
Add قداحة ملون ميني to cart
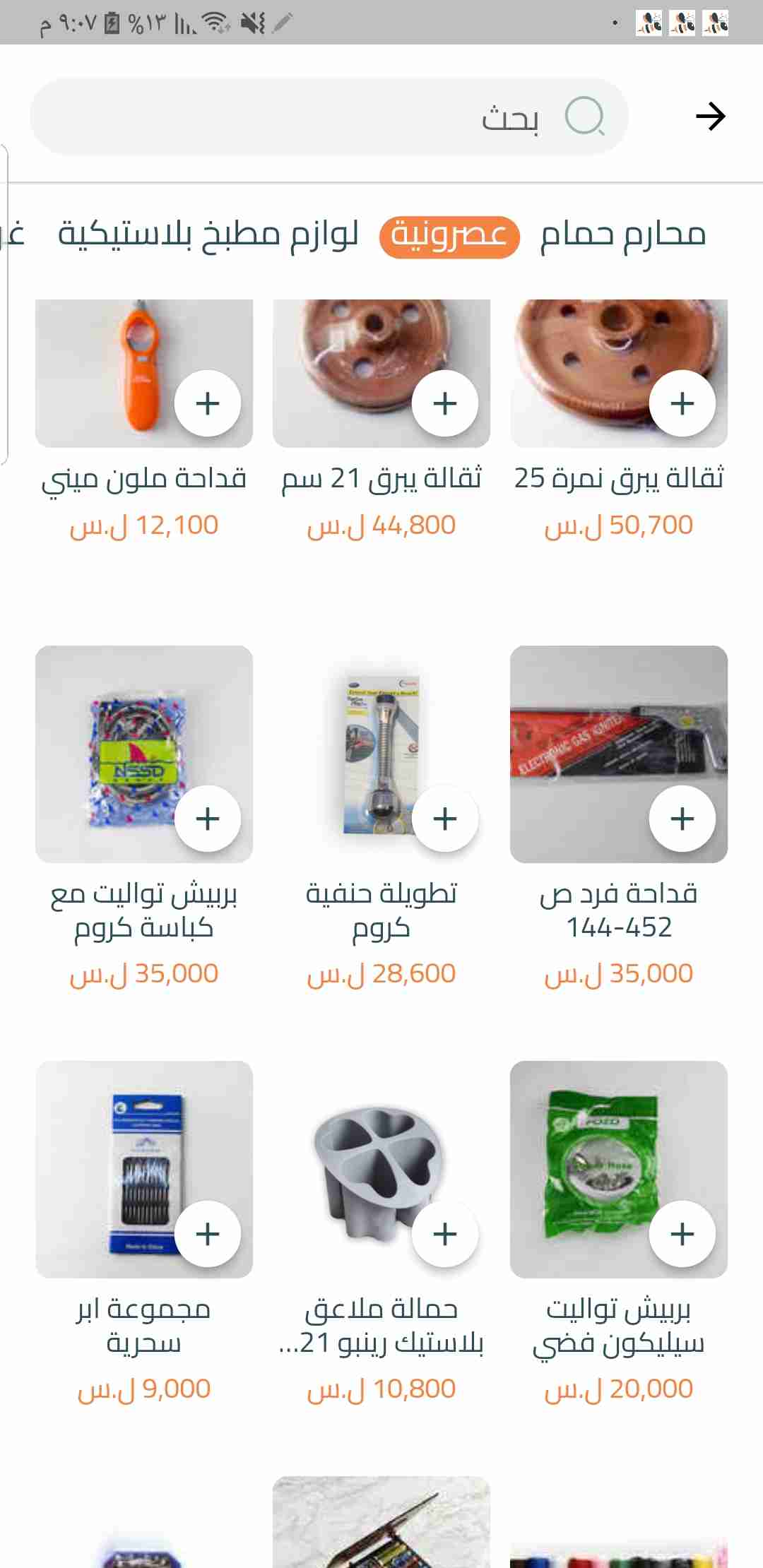click(x=208, y=403)
